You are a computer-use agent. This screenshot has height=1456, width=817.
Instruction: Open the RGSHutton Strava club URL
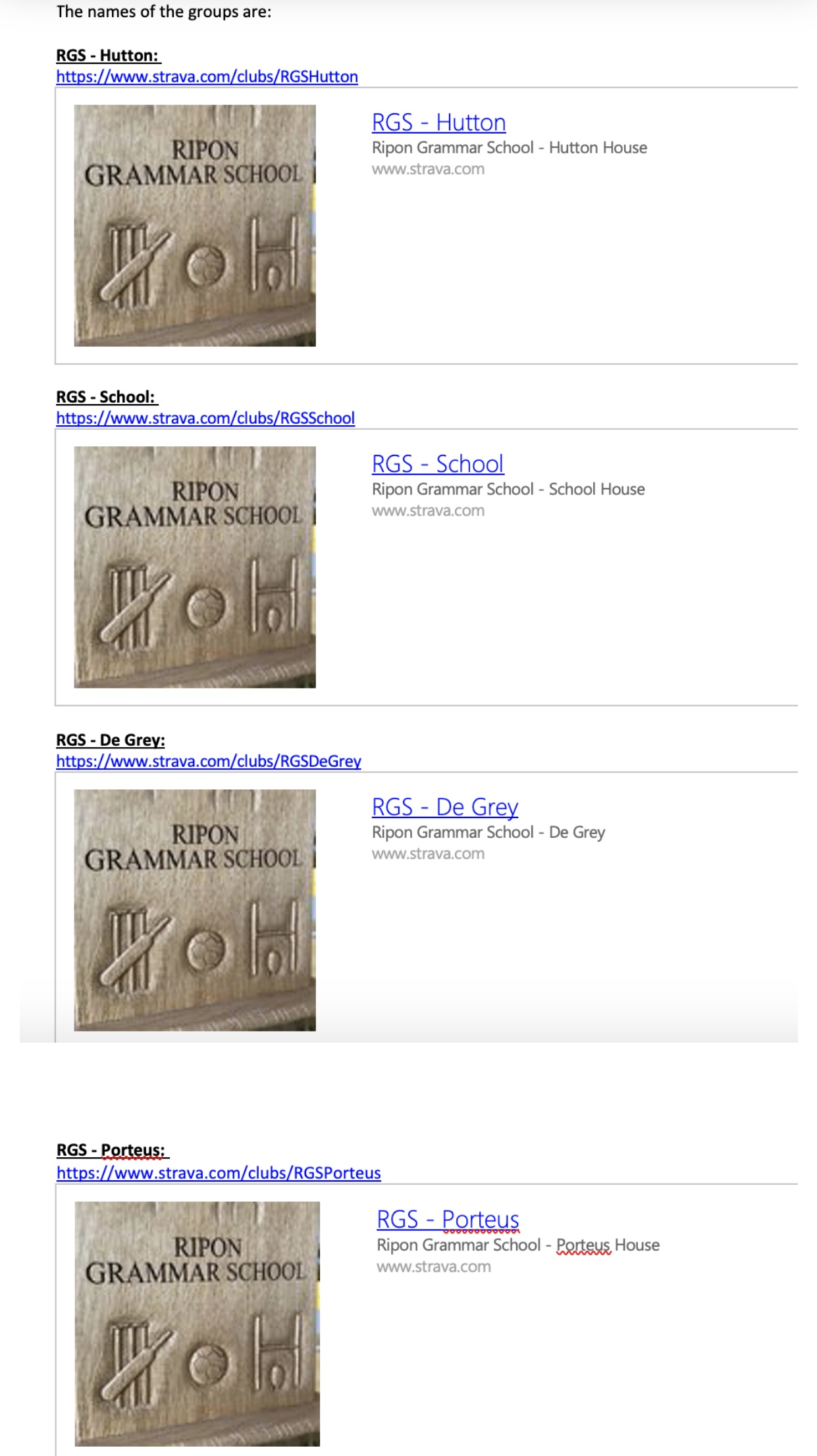207,77
